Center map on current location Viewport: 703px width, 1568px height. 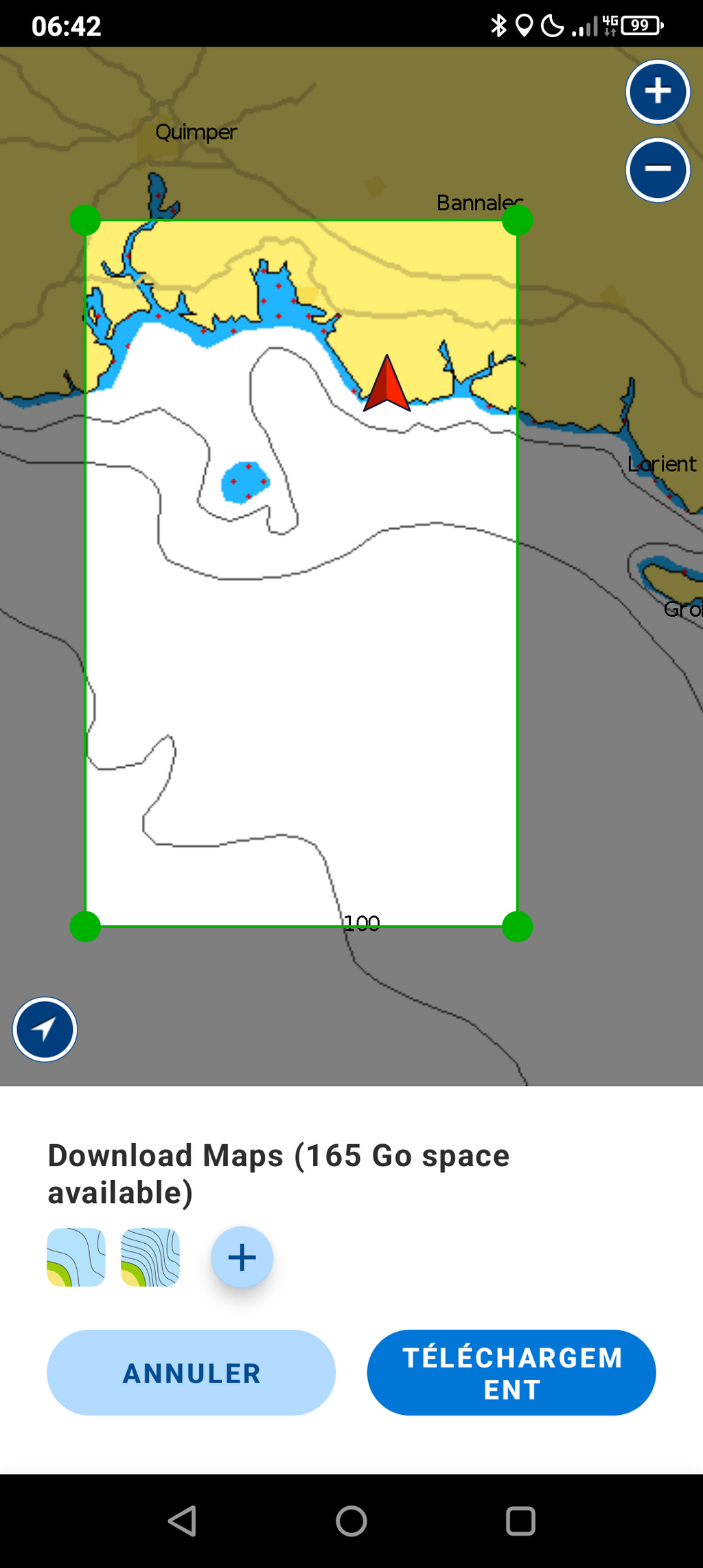coord(45,1030)
